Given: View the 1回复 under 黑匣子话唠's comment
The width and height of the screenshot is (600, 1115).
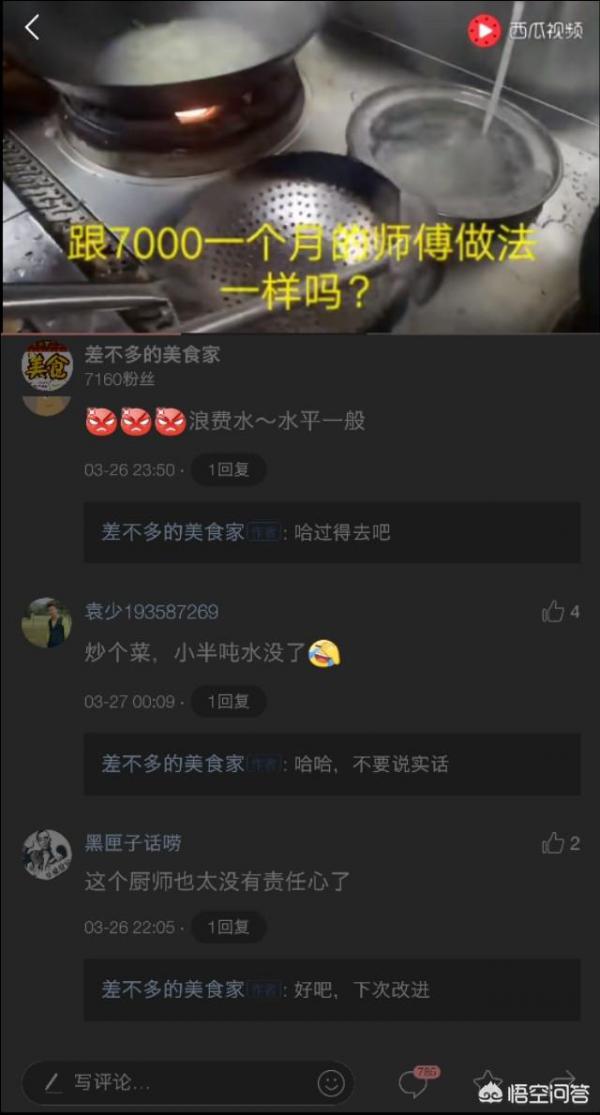Looking at the screenshot, I should click(229, 927).
